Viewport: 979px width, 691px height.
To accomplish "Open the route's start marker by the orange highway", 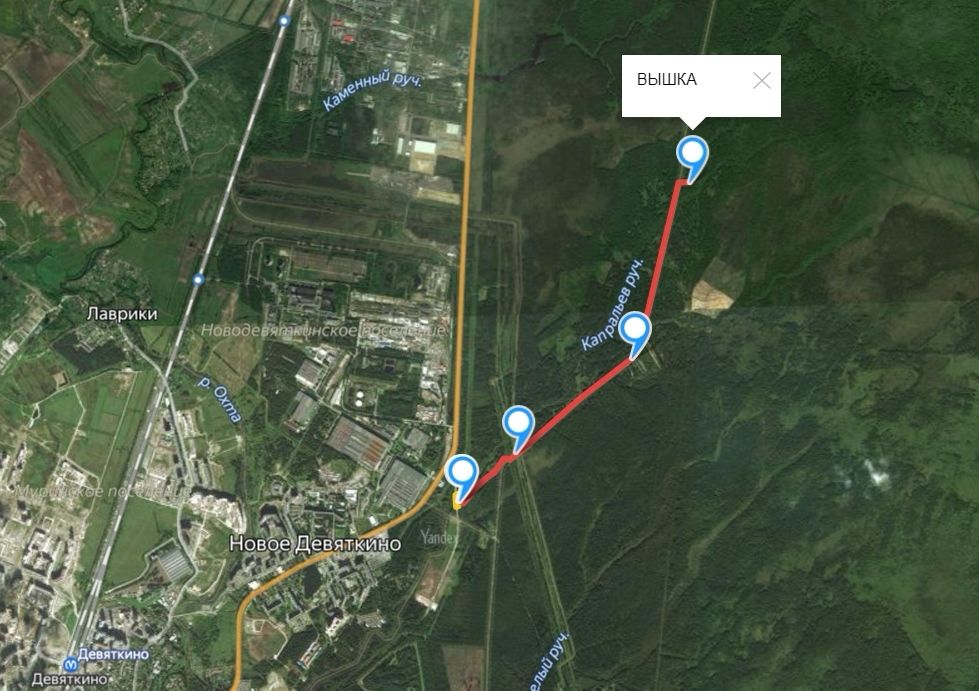I will coord(462,472).
